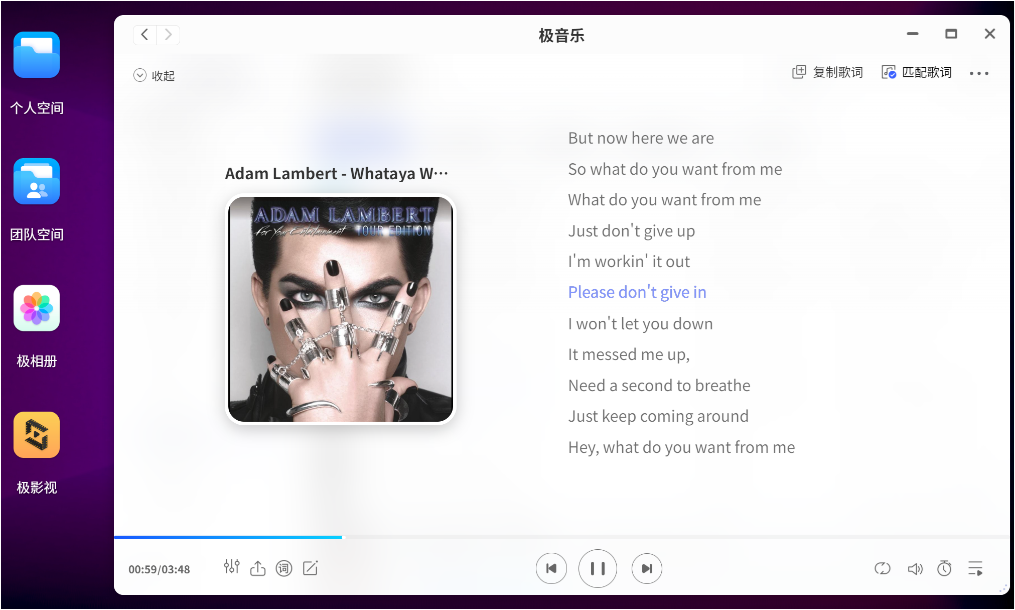Open the three-dot overflow menu

click(979, 73)
